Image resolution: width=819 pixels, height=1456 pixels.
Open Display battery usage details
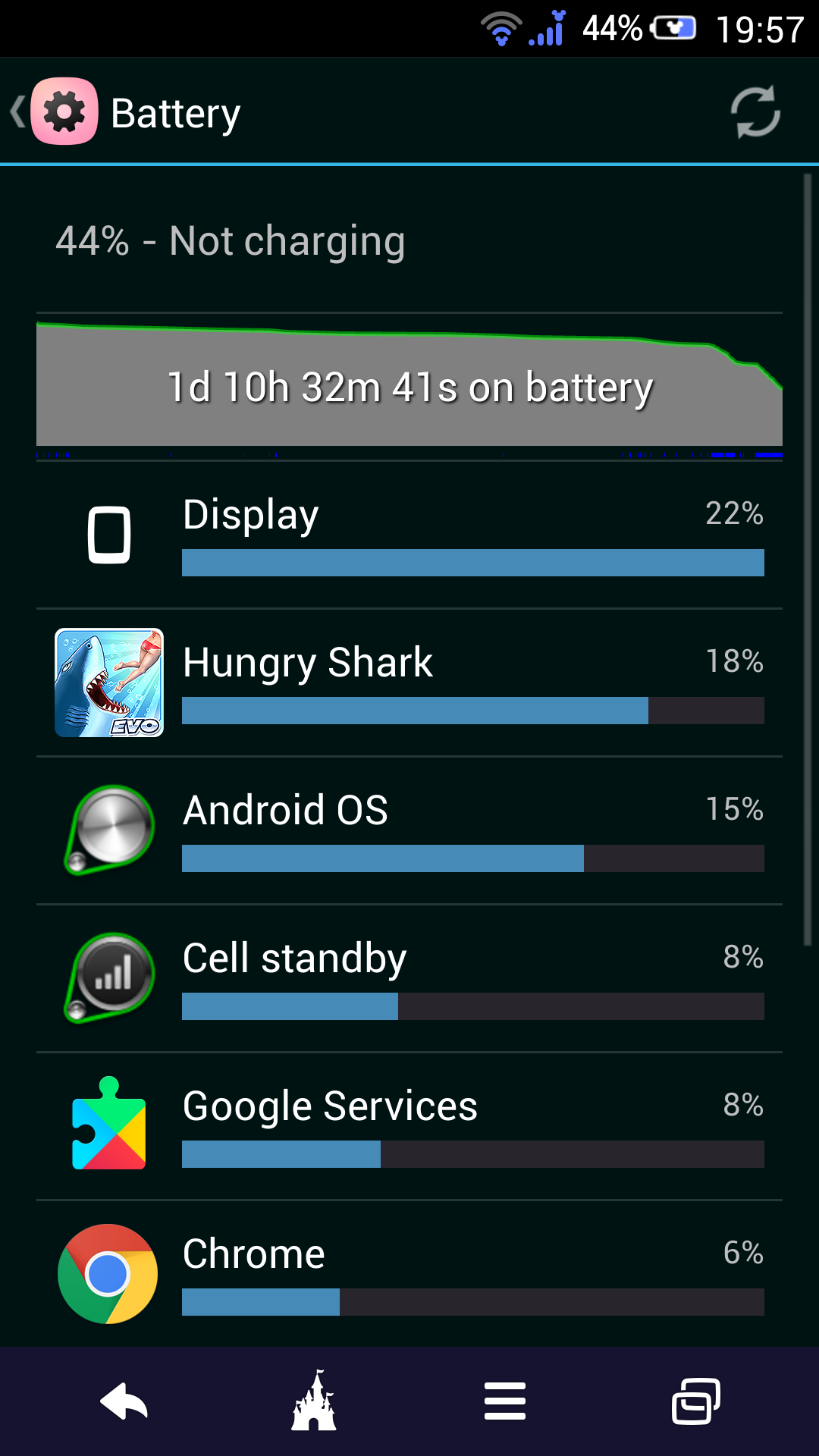tap(409, 534)
